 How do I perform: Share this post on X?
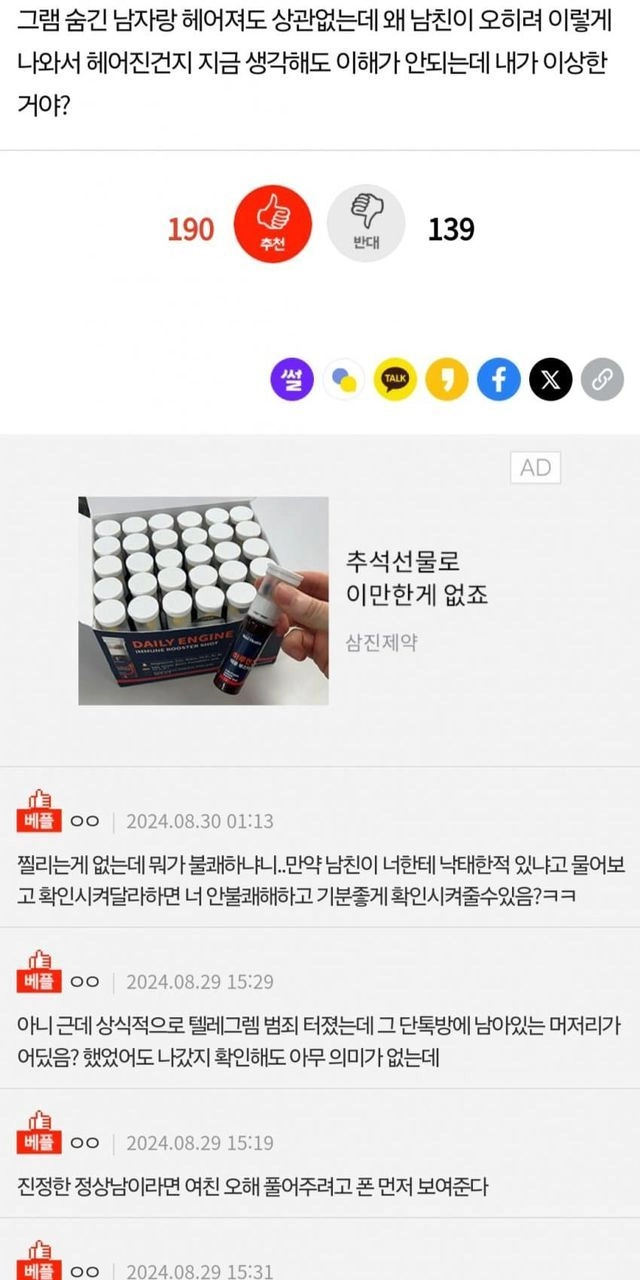point(550,379)
